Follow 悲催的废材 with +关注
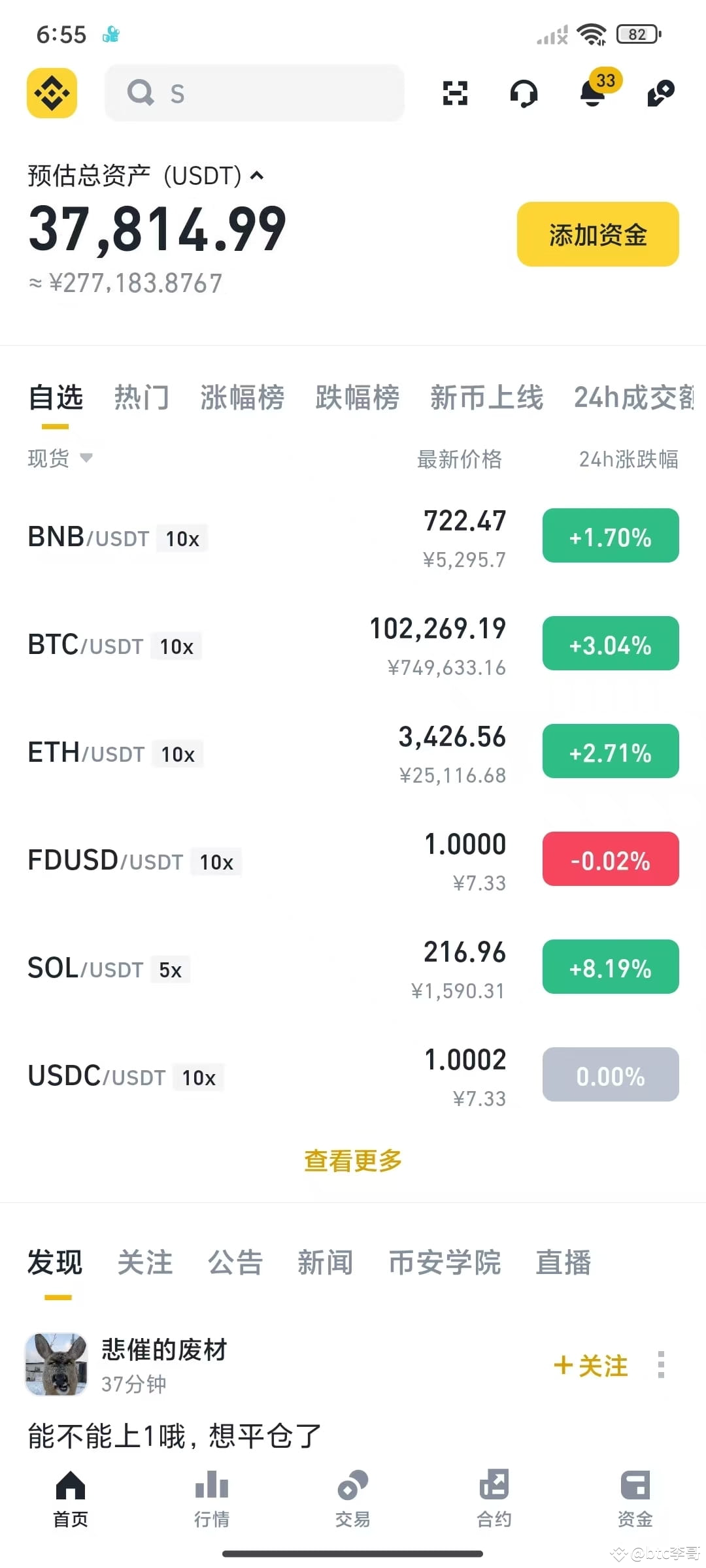Screen dimensions: 706x1568 591,1365
